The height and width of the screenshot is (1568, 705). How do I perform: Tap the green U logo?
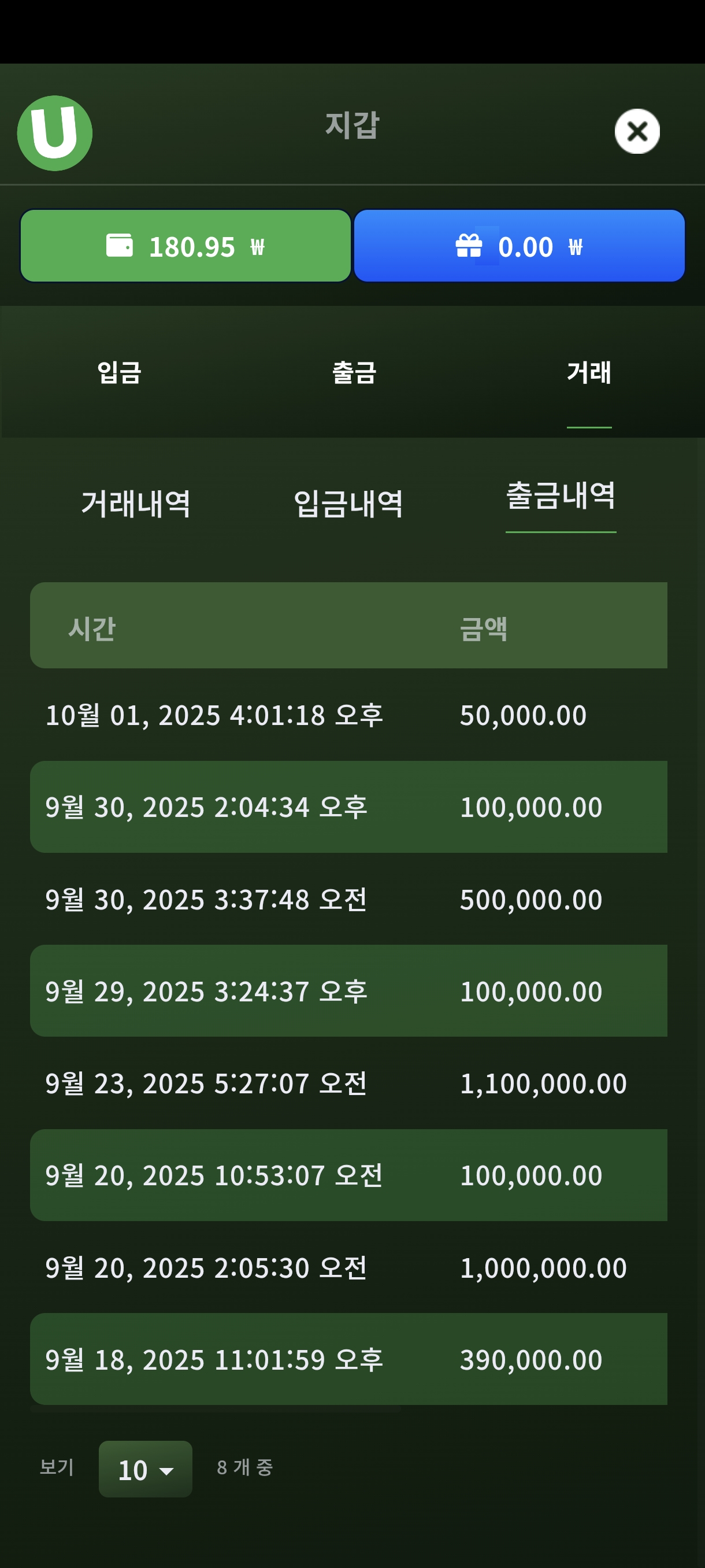pos(55,134)
